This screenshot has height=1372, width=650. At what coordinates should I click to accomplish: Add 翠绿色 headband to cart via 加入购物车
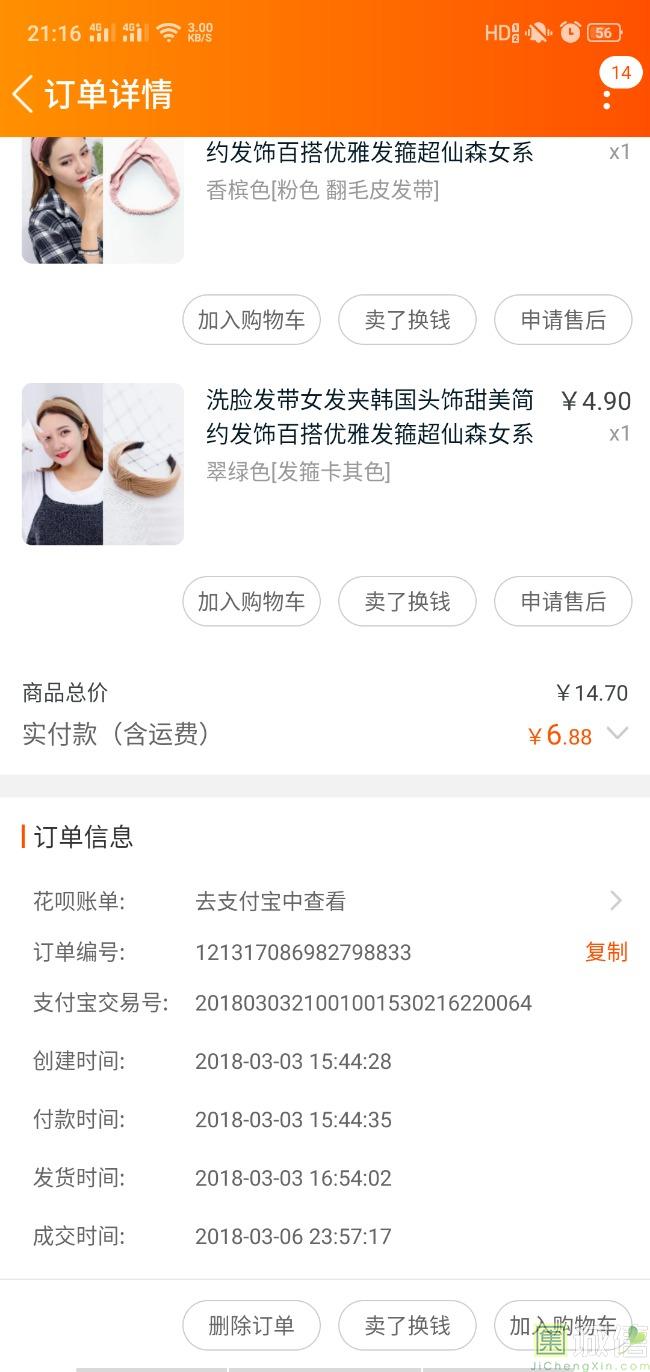coord(251,602)
